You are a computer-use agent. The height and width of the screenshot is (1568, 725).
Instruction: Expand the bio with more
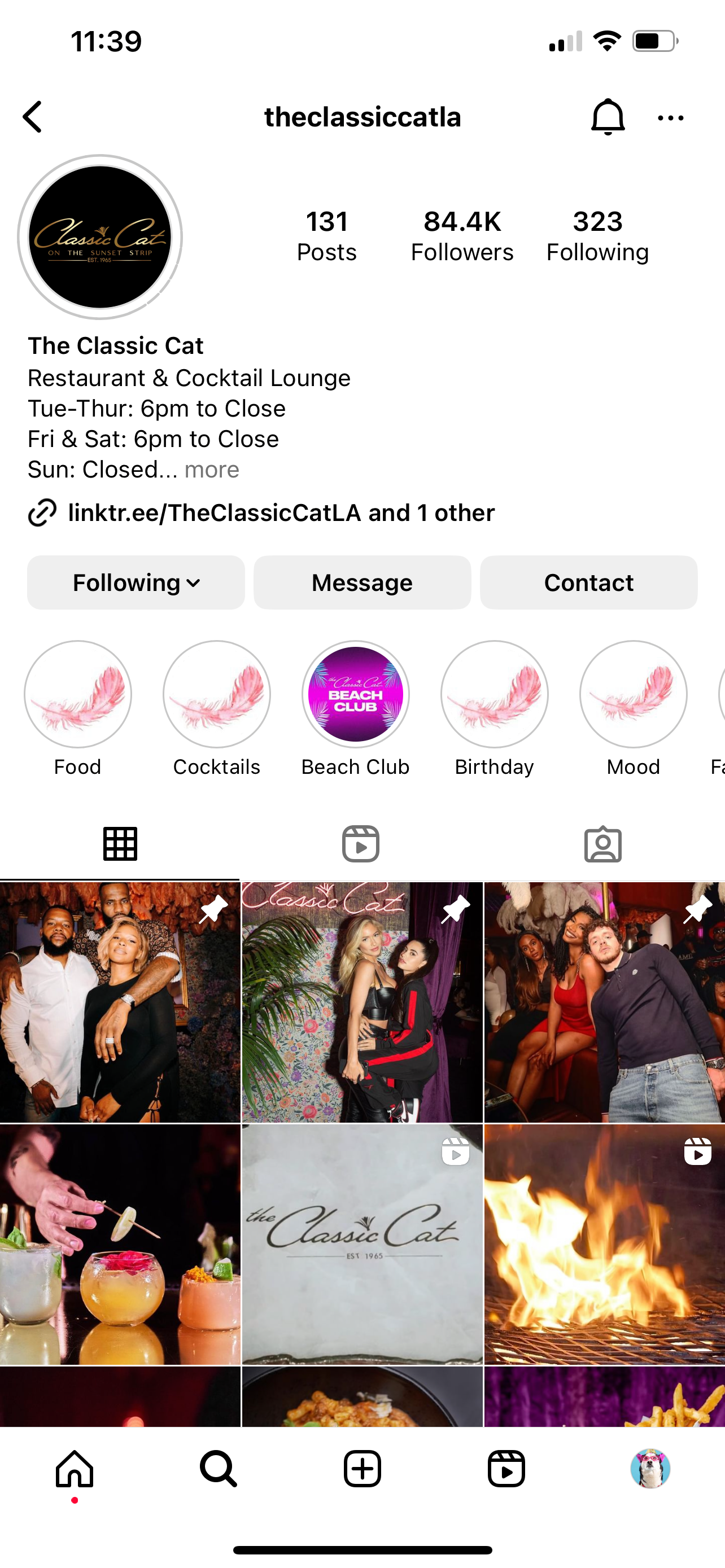click(212, 470)
